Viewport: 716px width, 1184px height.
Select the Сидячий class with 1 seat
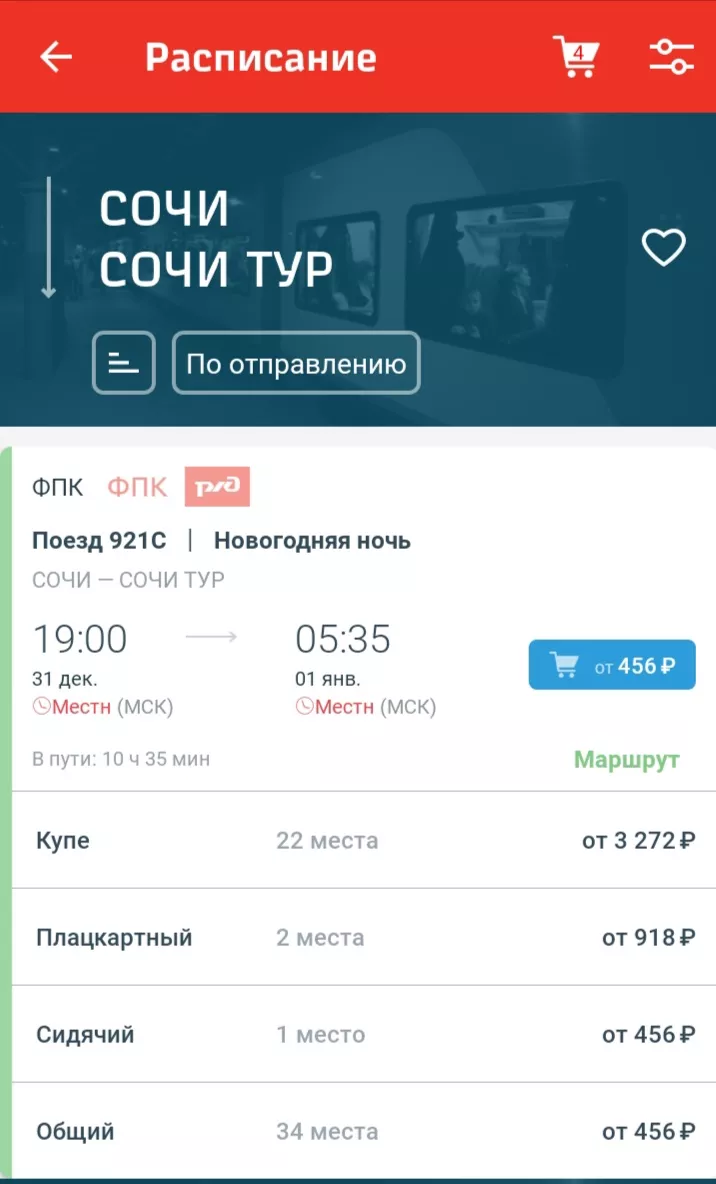tap(364, 1034)
